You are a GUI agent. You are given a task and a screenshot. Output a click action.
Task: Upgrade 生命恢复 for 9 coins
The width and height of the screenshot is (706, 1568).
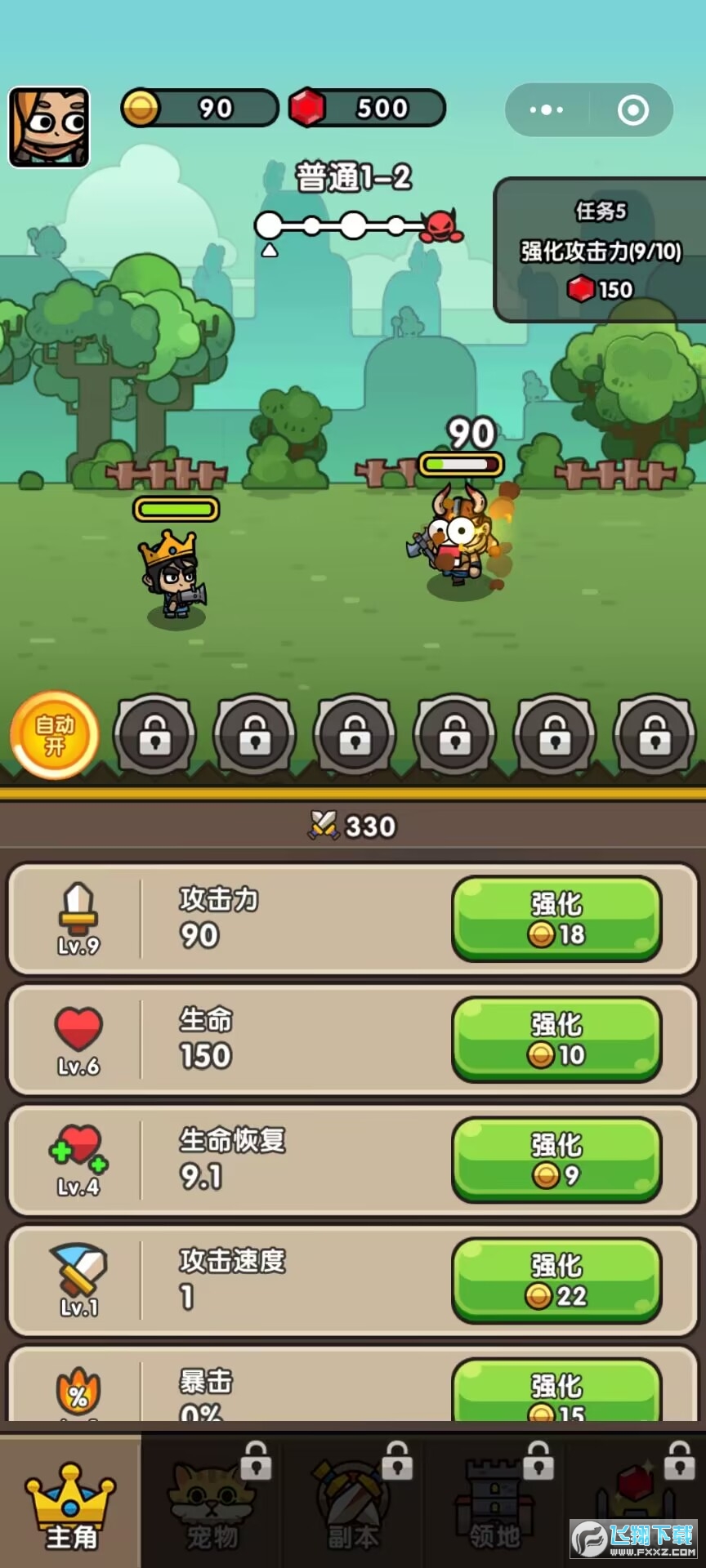[556, 1160]
